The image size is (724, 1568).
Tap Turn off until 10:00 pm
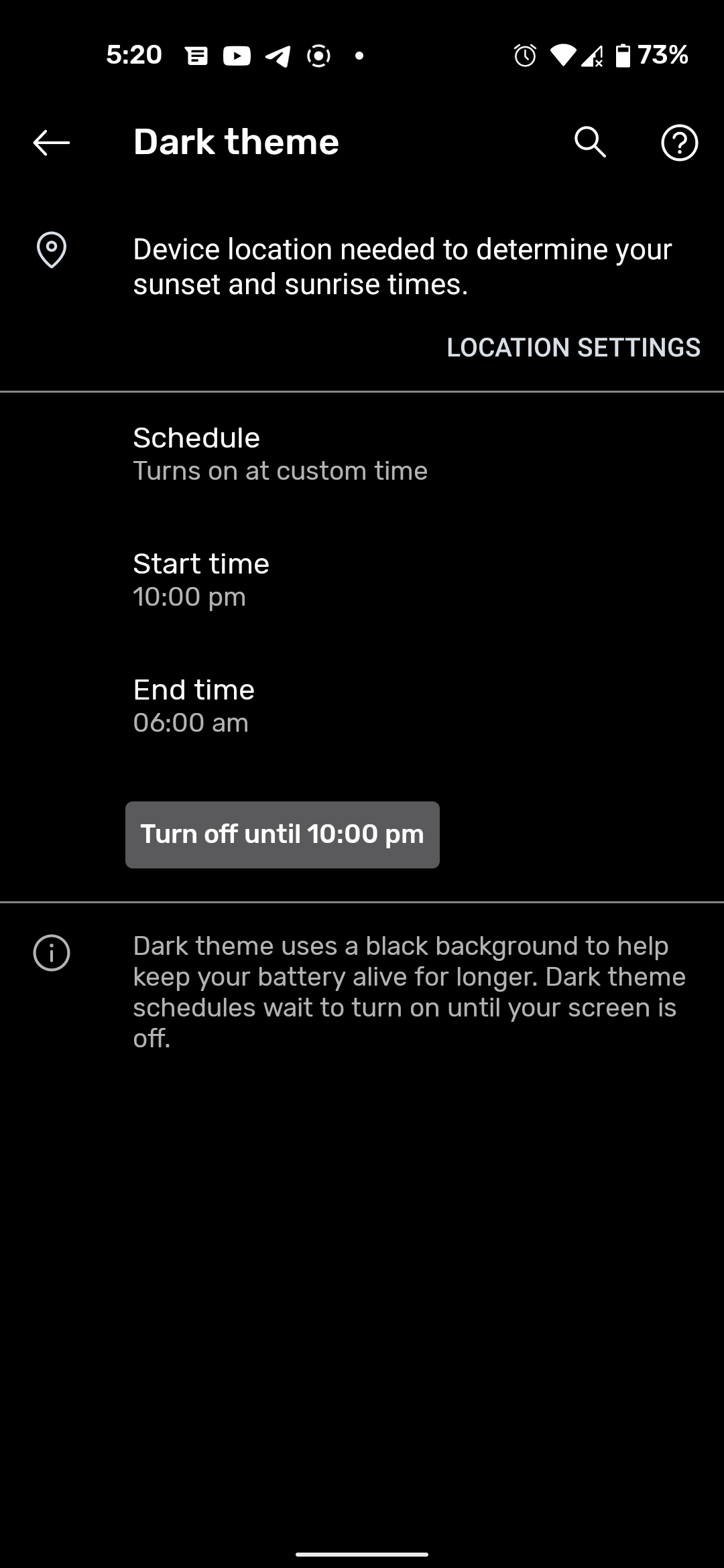click(282, 835)
